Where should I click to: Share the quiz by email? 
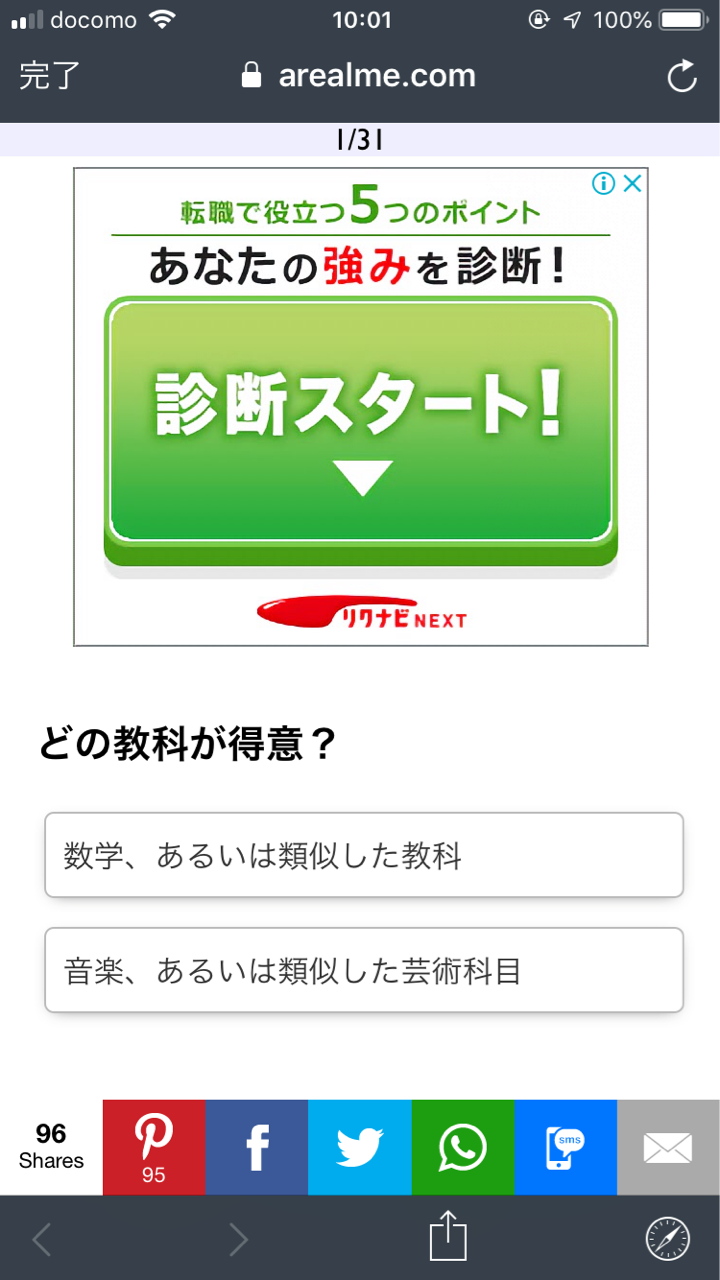[668, 1147]
